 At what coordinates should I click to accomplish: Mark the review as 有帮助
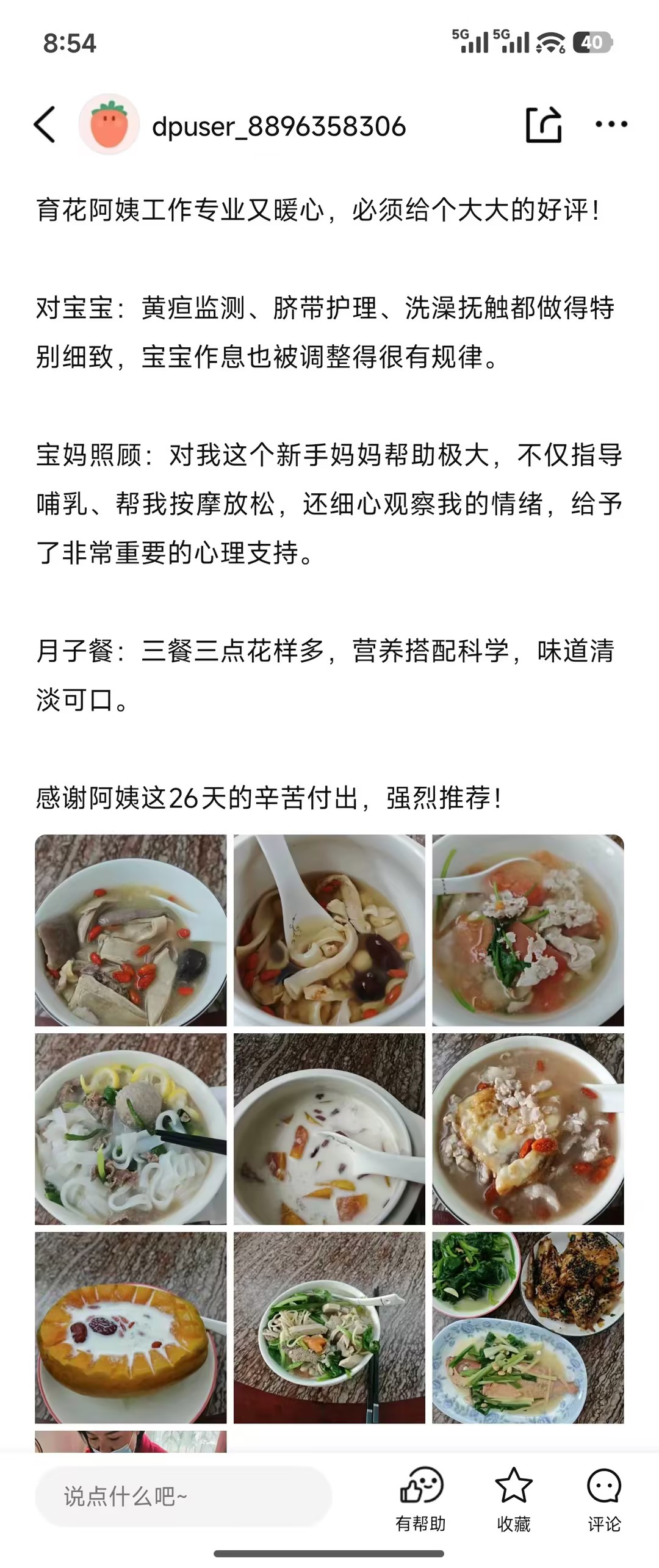420,1498
